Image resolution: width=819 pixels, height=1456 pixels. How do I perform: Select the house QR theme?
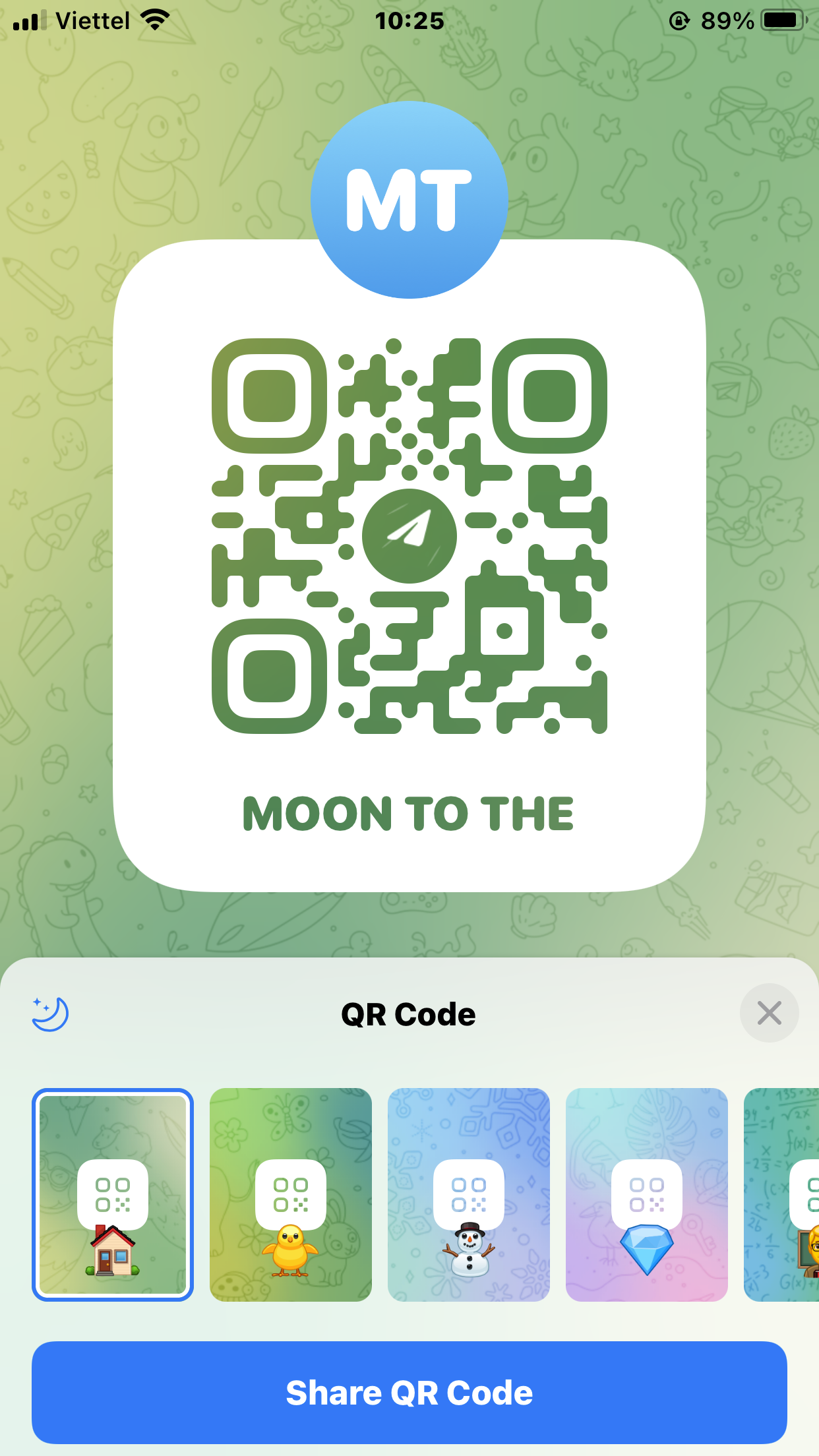pos(113,1194)
